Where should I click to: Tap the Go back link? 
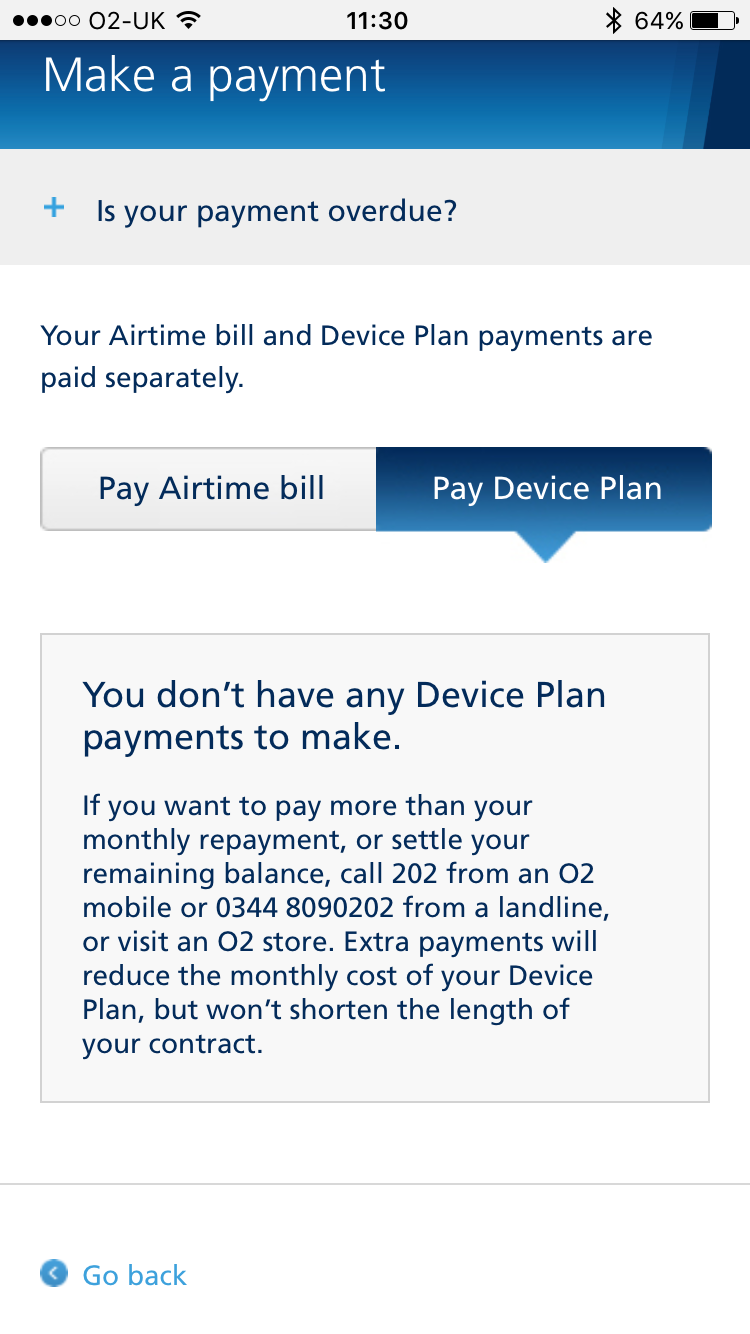click(134, 1273)
